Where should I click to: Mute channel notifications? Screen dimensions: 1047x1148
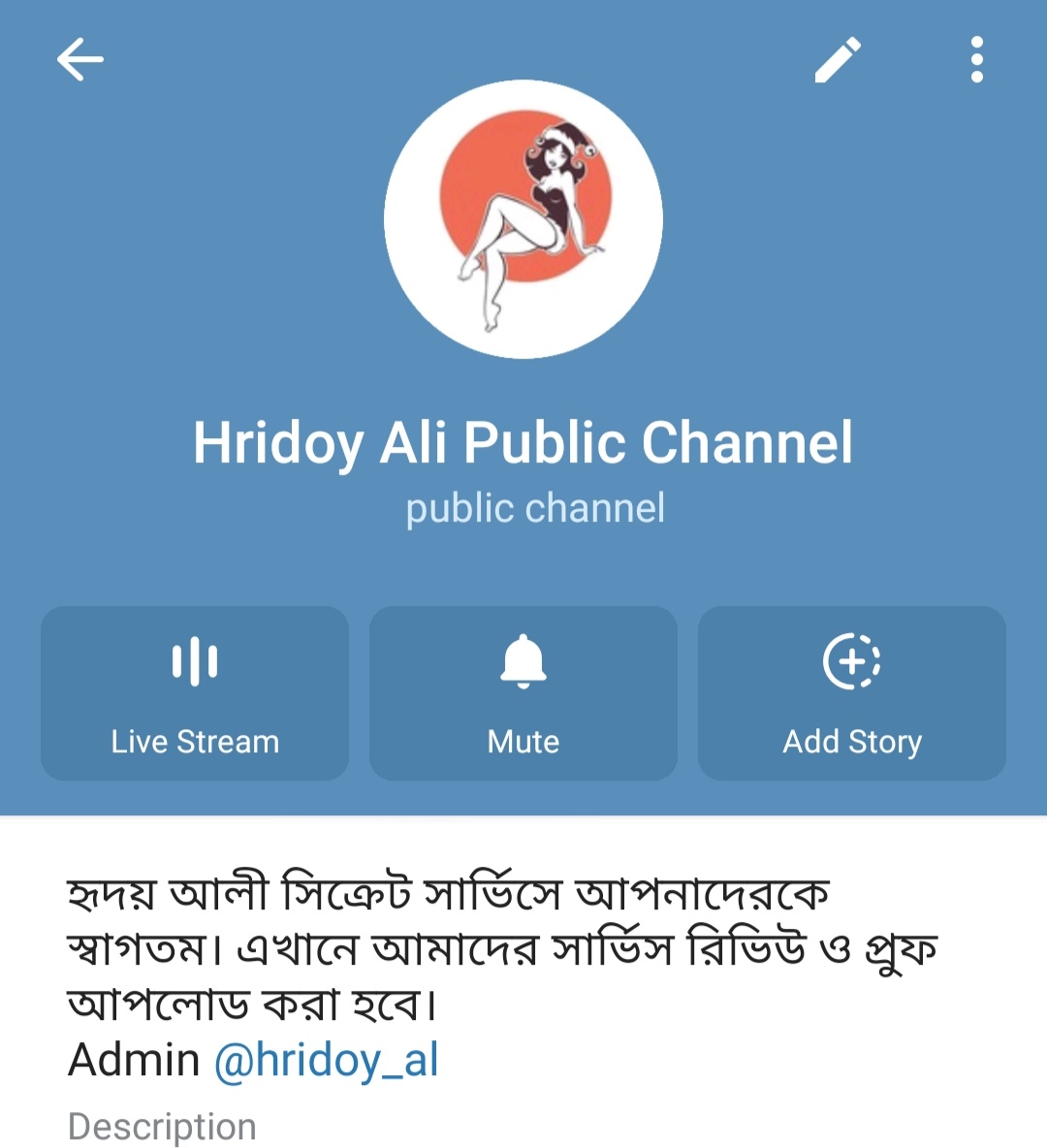523,693
